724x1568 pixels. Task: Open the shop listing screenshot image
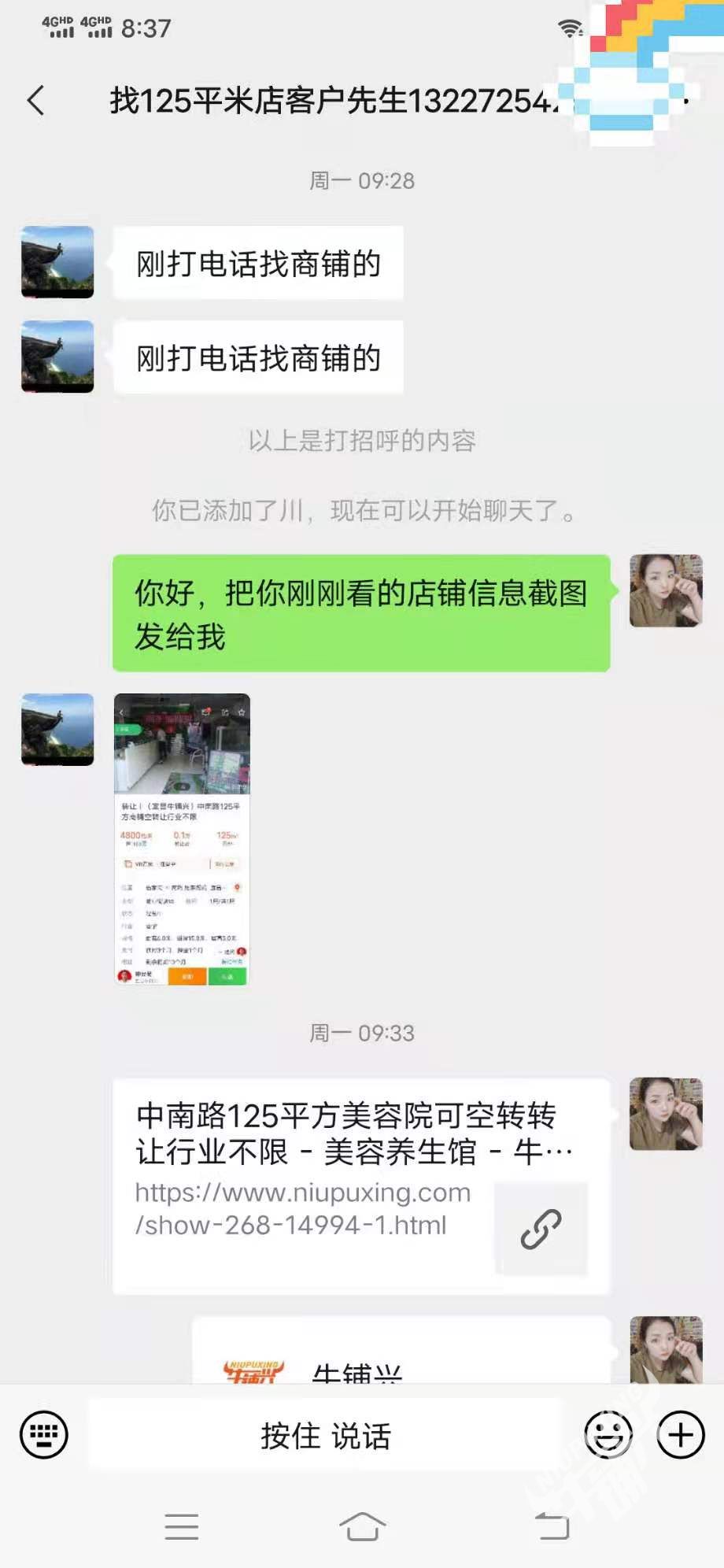(182, 839)
